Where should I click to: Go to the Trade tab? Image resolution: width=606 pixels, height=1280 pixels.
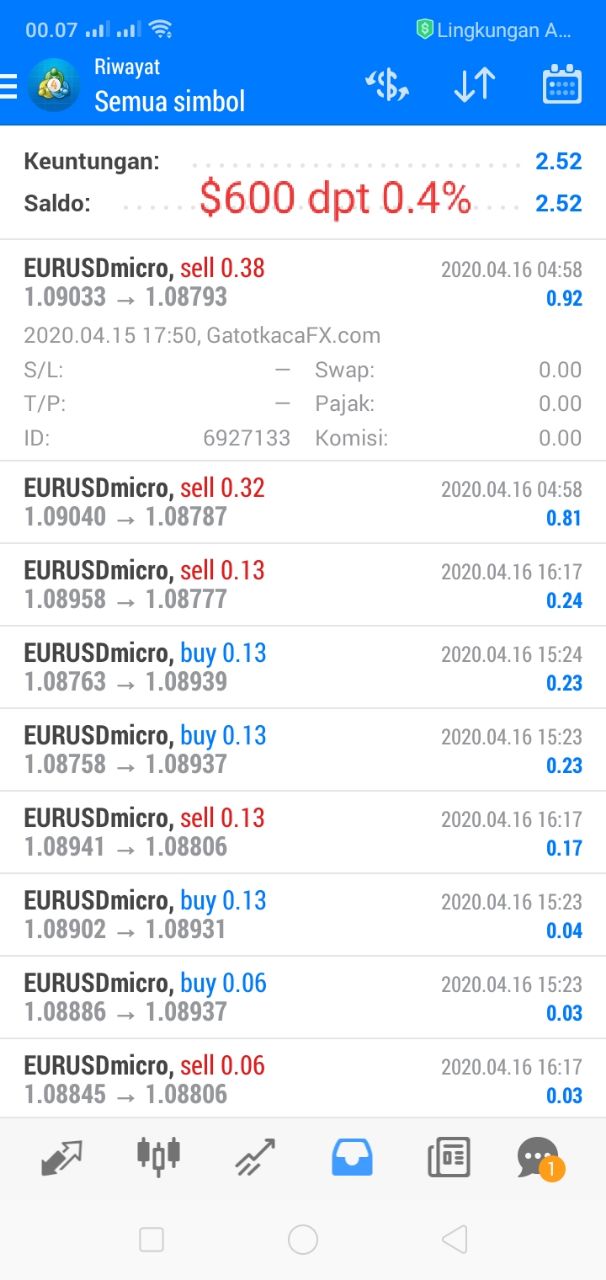coord(255,1158)
